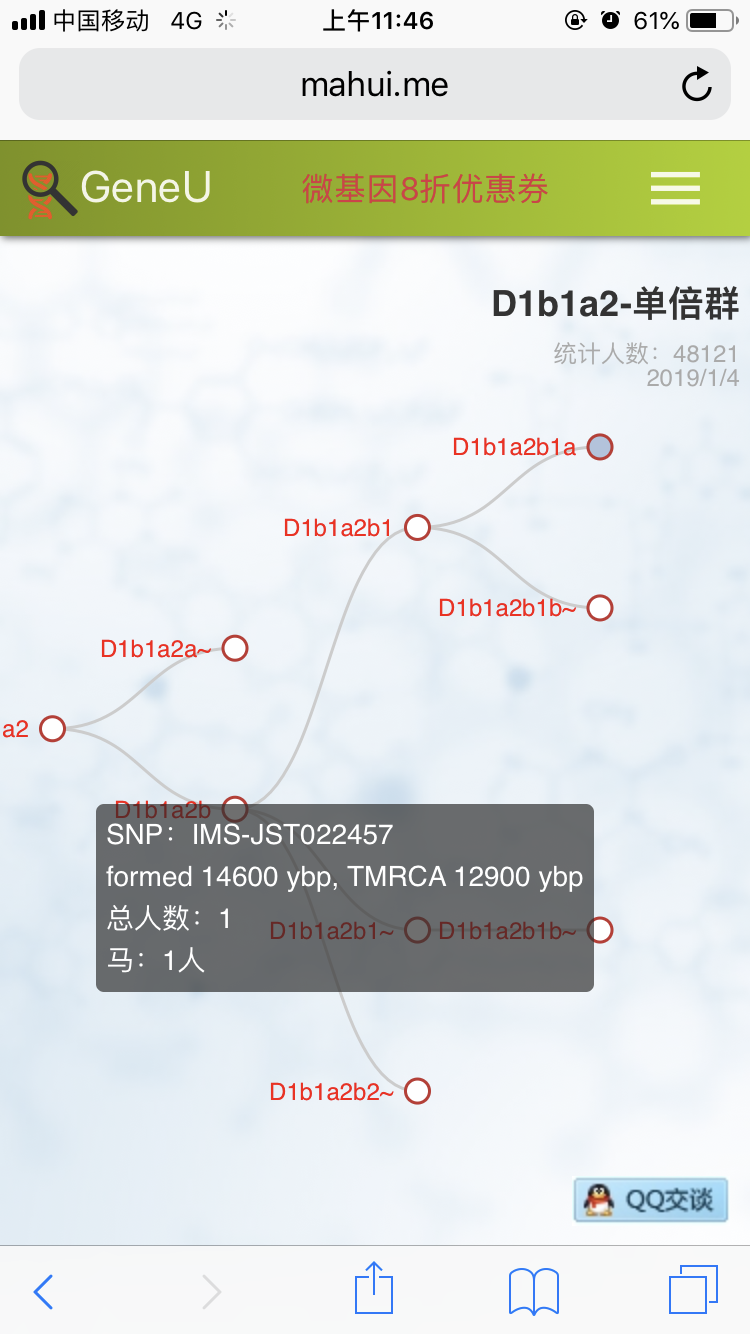The height and width of the screenshot is (1334, 750).
Task: Open the hamburger menu
Action: [x=675, y=187]
